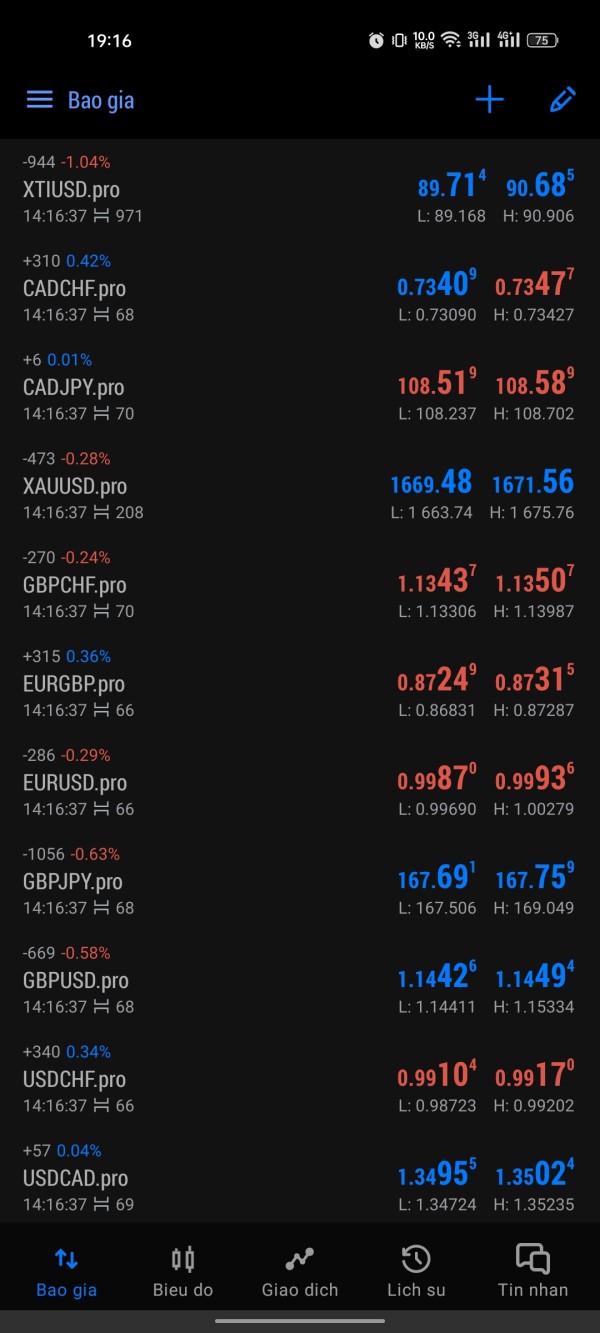Add a new symbol with plus icon
This screenshot has width=600, height=1333.
(489, 100)
